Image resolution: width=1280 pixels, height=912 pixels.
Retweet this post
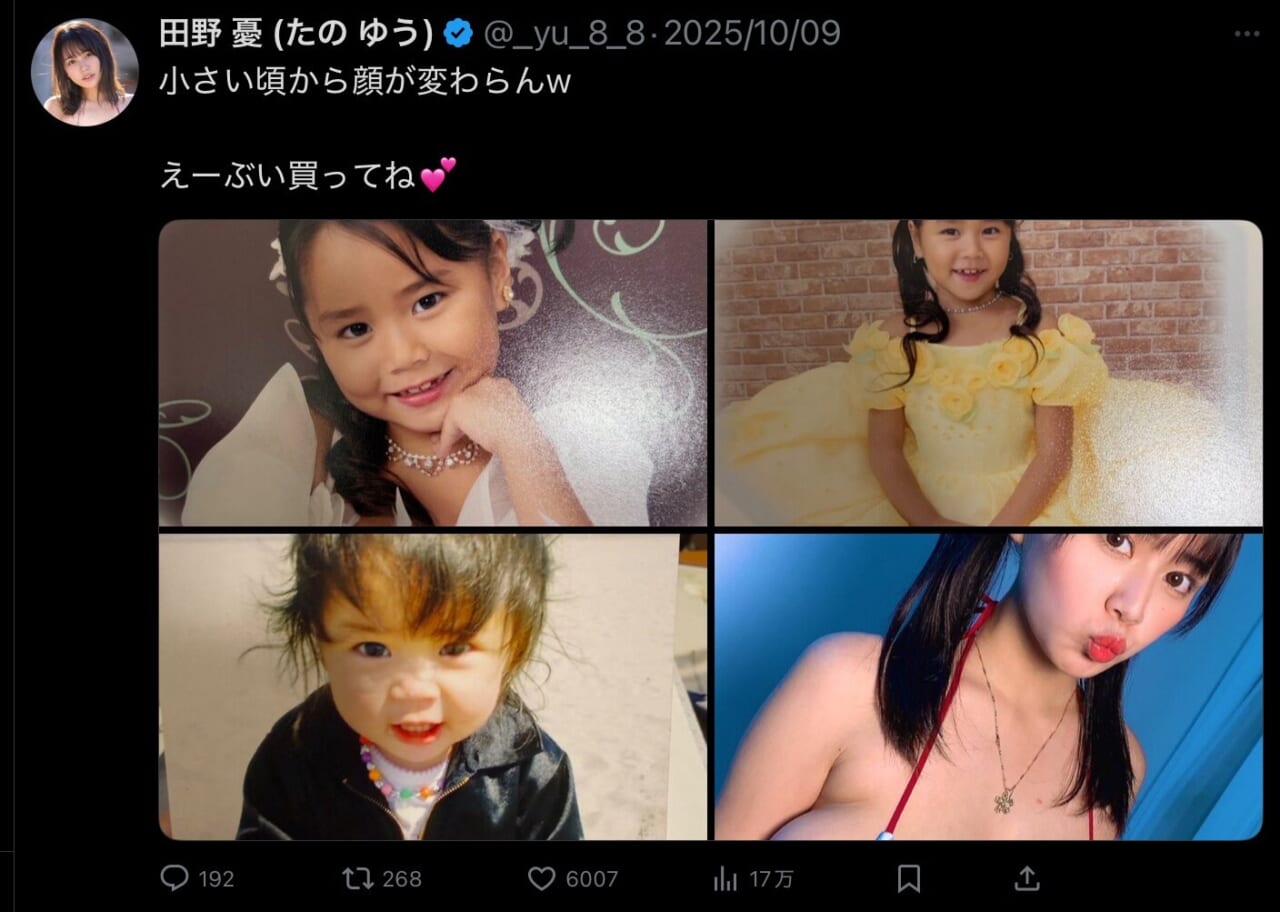coord(357,878)
